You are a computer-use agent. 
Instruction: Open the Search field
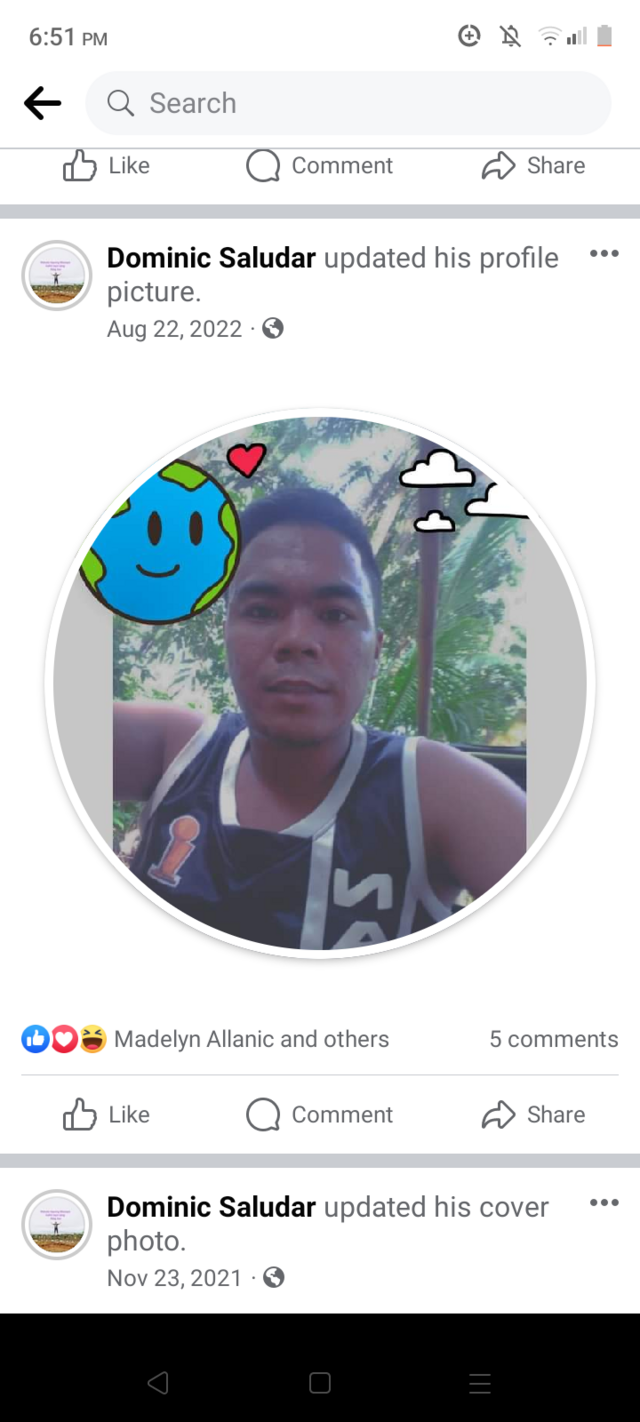(348, 103)
